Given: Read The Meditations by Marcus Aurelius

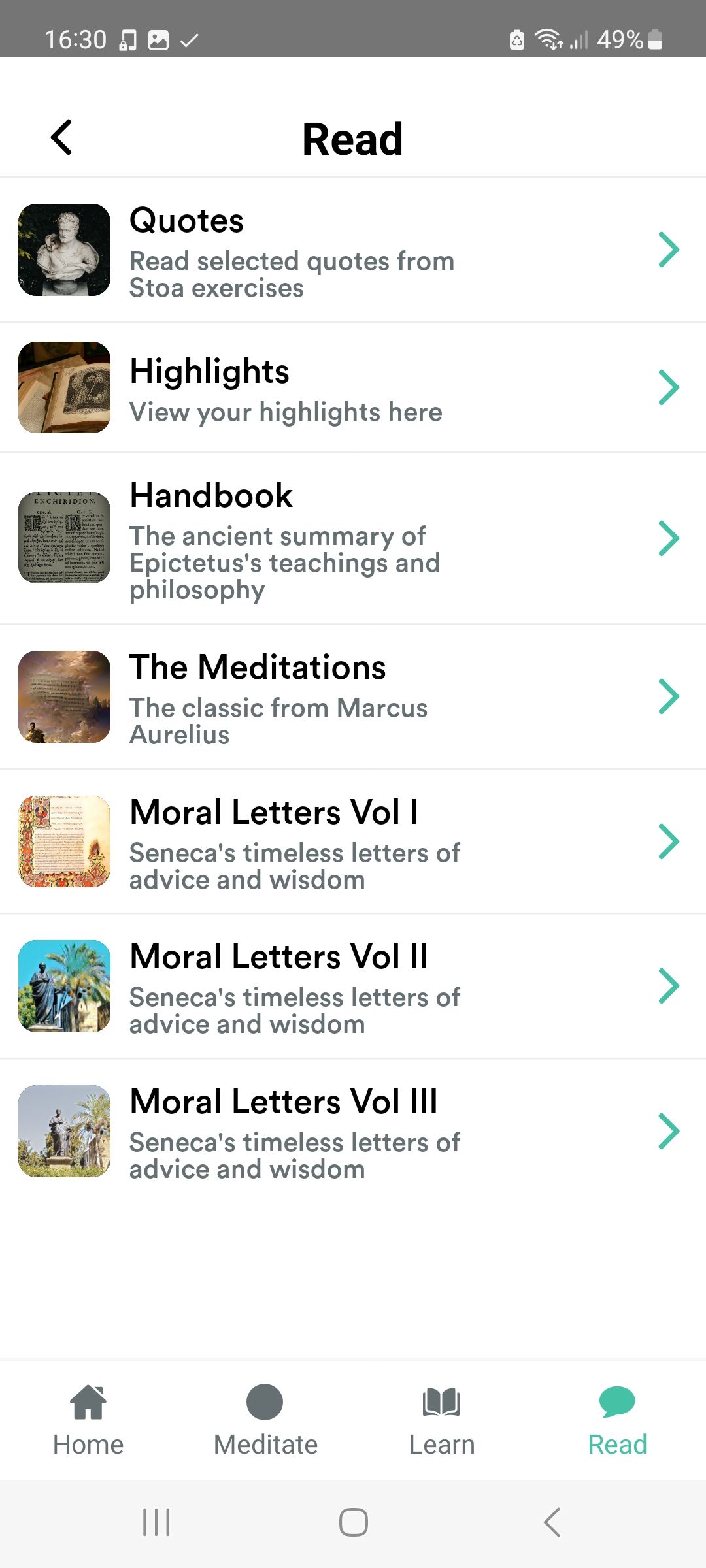Looking at the screenshot, I should 353,697.
